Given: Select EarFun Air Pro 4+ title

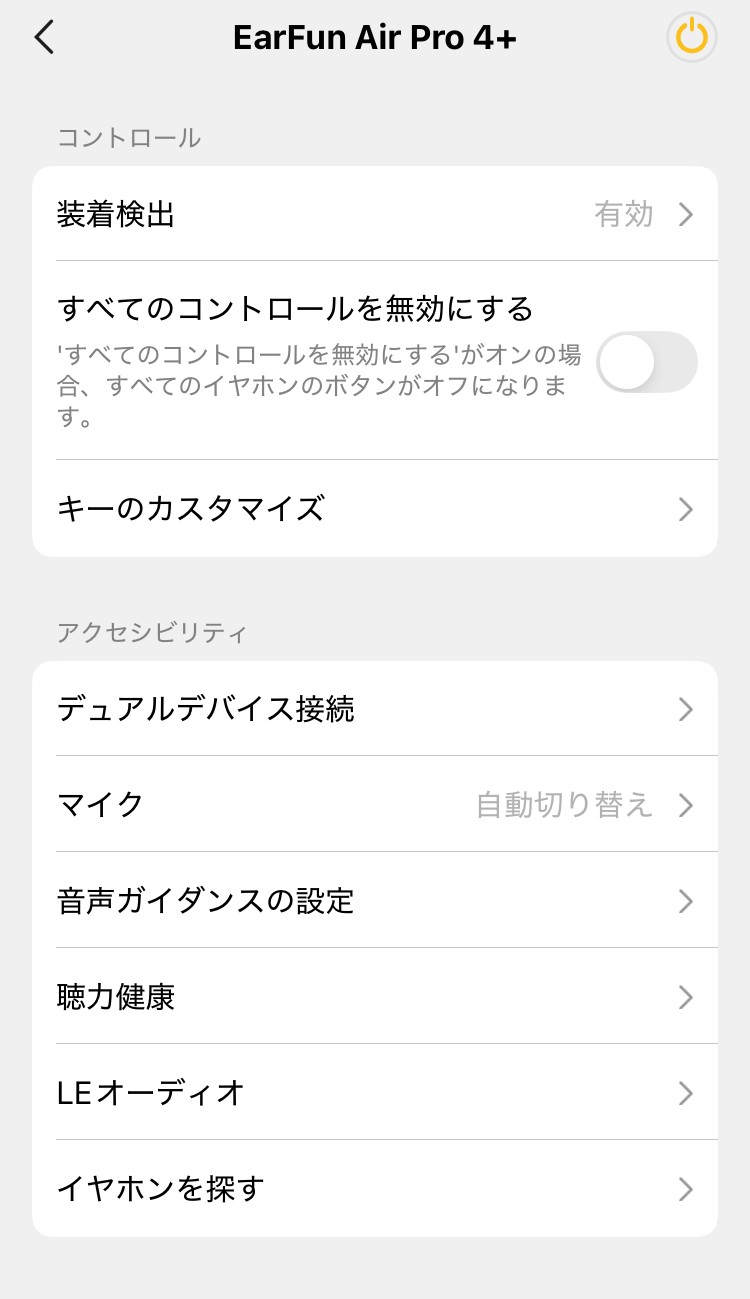Looking at the screenshot, I should point(375,37).
